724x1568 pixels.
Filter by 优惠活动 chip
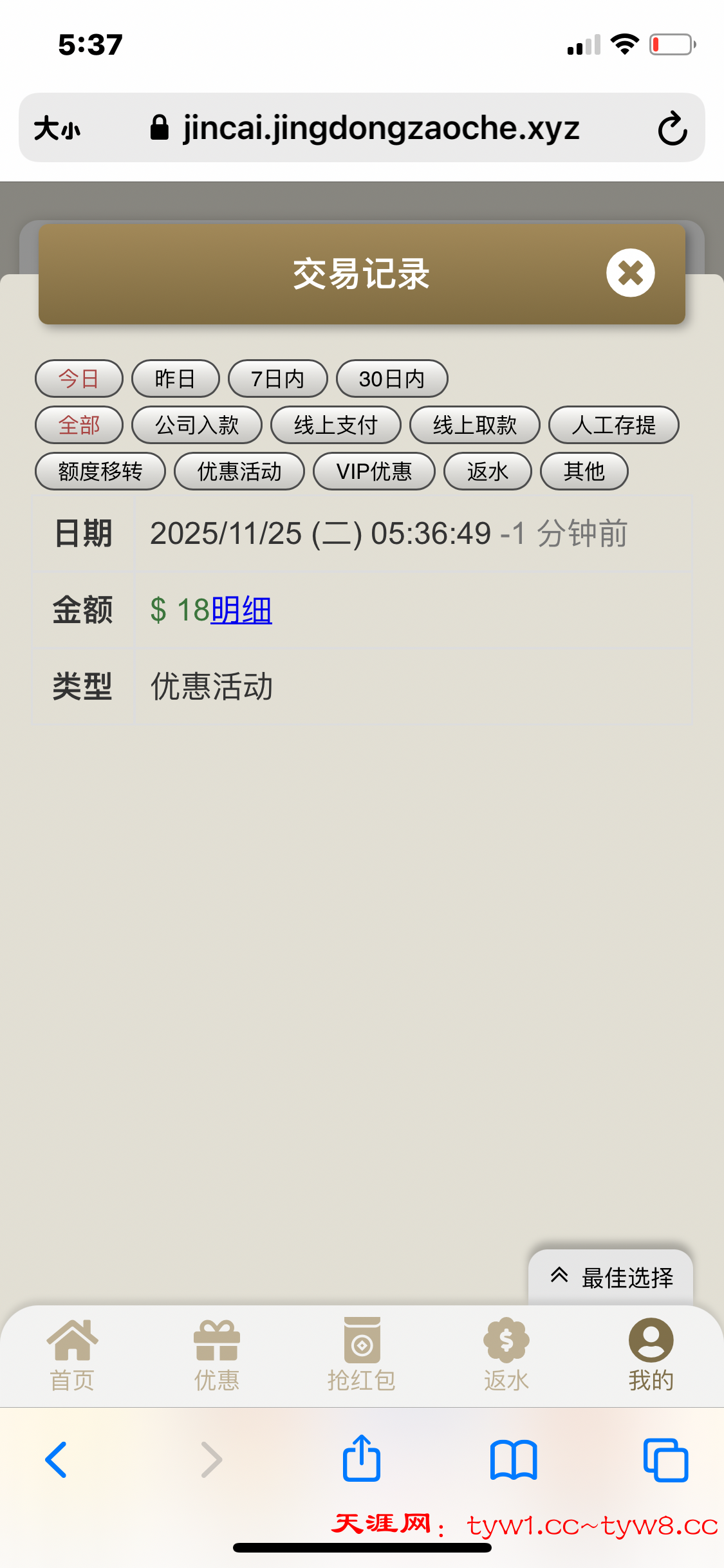(239, 471)
